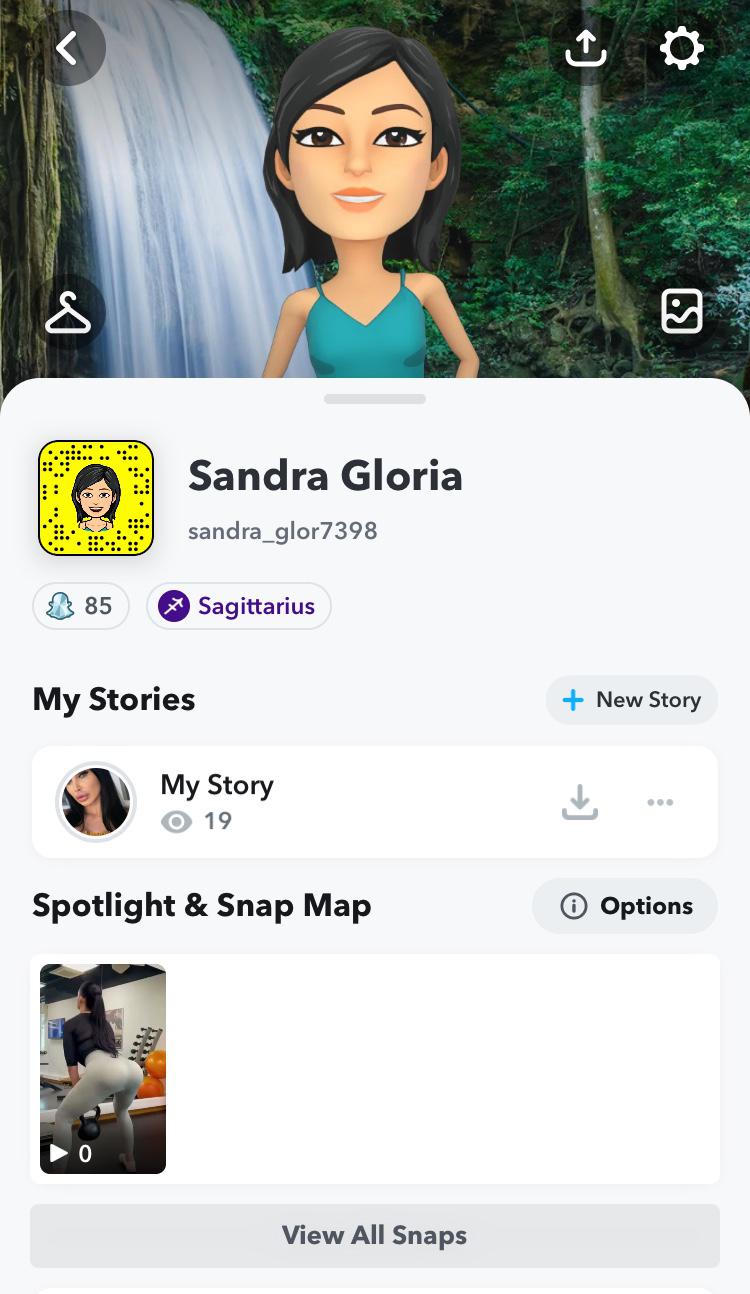Open My Story with 19 views
This screenshot has width=750, height=1294.
pyautogui.click(x=216, y=801)
